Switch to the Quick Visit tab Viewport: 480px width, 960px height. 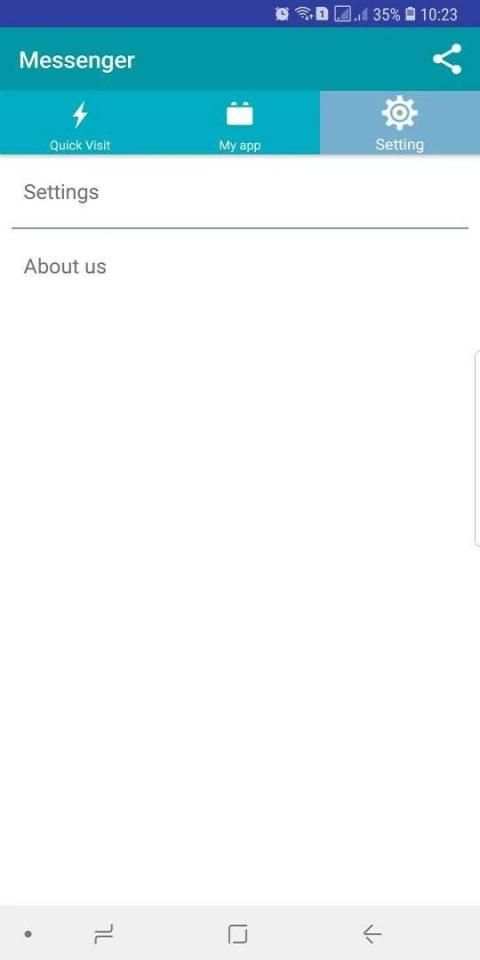80,123
